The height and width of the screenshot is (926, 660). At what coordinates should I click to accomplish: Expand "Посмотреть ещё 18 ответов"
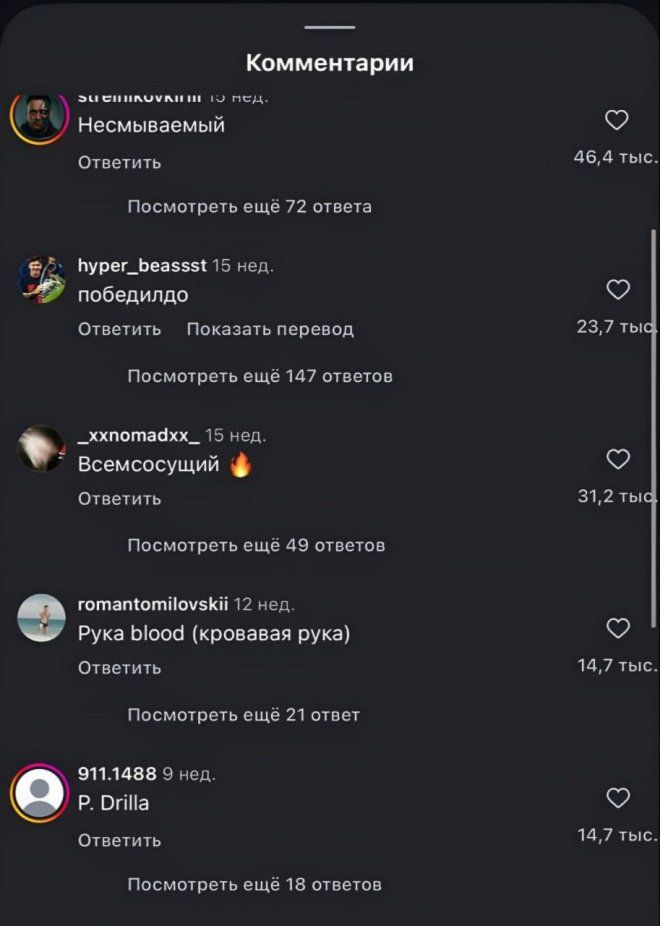point(254,884)
